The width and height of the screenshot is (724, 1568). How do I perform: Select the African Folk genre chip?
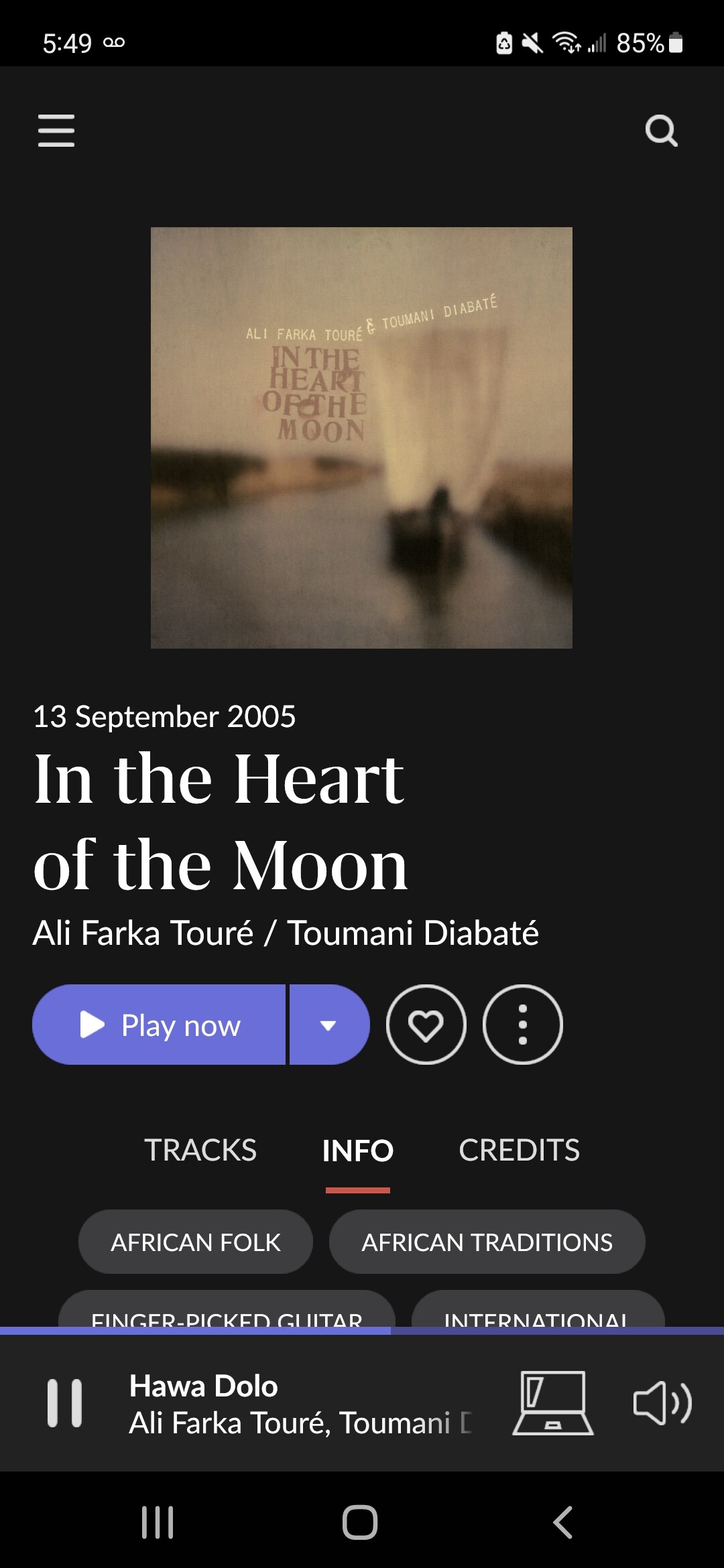pyautogui.click(x=196, y=1242)
